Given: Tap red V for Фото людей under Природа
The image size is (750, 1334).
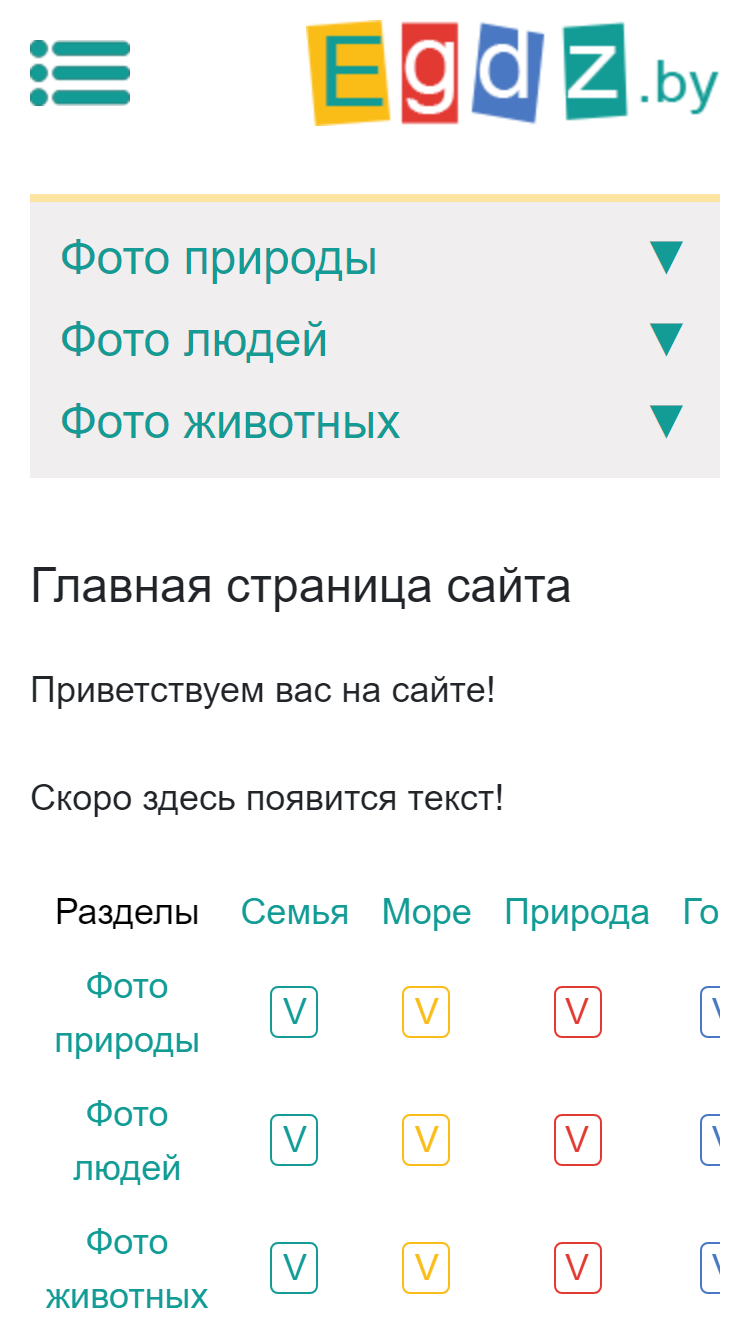Looking at the screenshot, I should pos(578,1140).
